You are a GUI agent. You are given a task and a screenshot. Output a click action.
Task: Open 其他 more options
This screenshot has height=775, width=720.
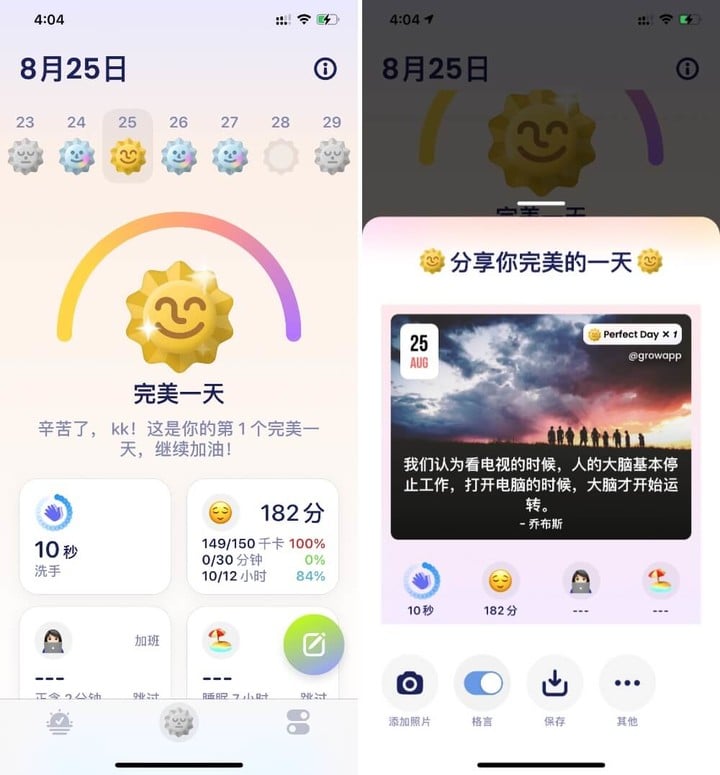click(627, 683)
